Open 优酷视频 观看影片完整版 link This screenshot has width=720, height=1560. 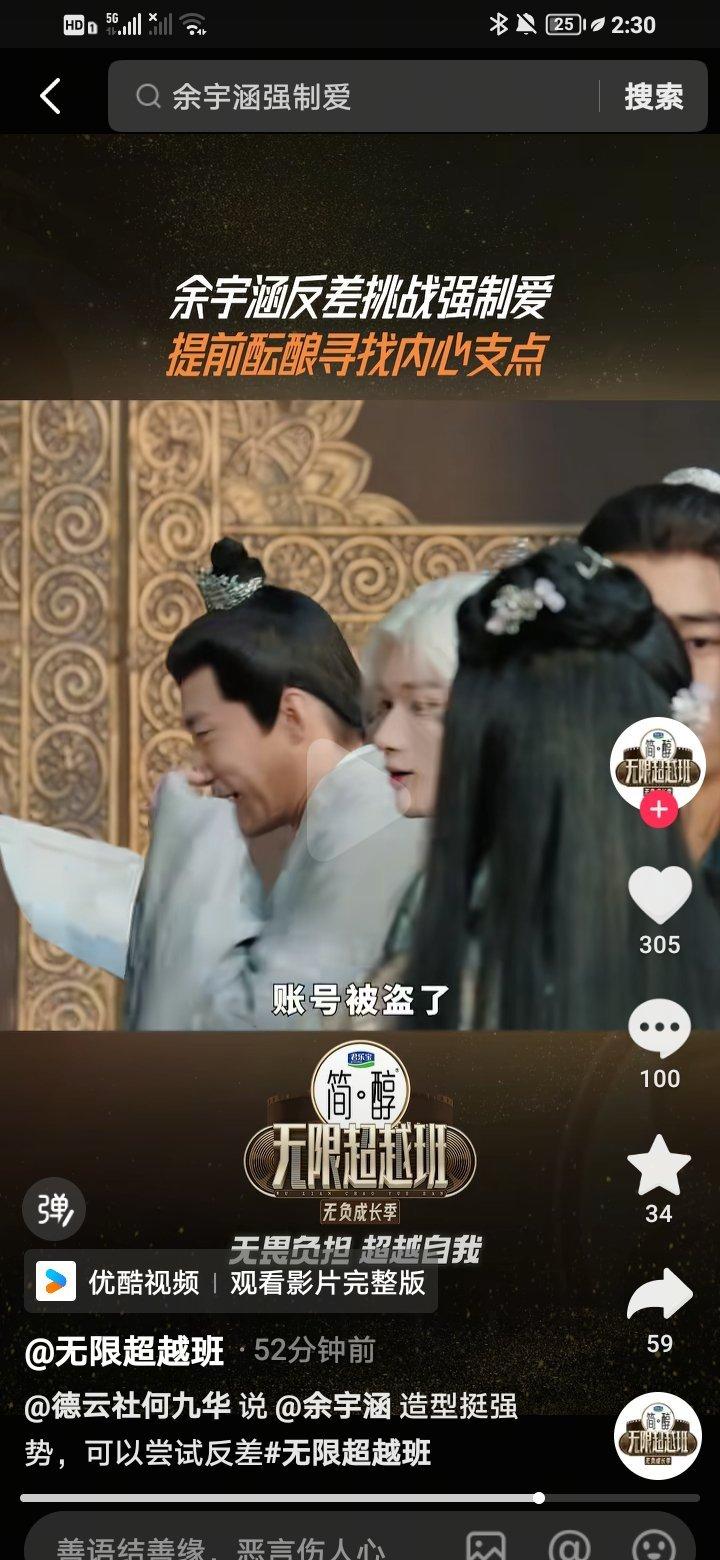[231, 1282]
